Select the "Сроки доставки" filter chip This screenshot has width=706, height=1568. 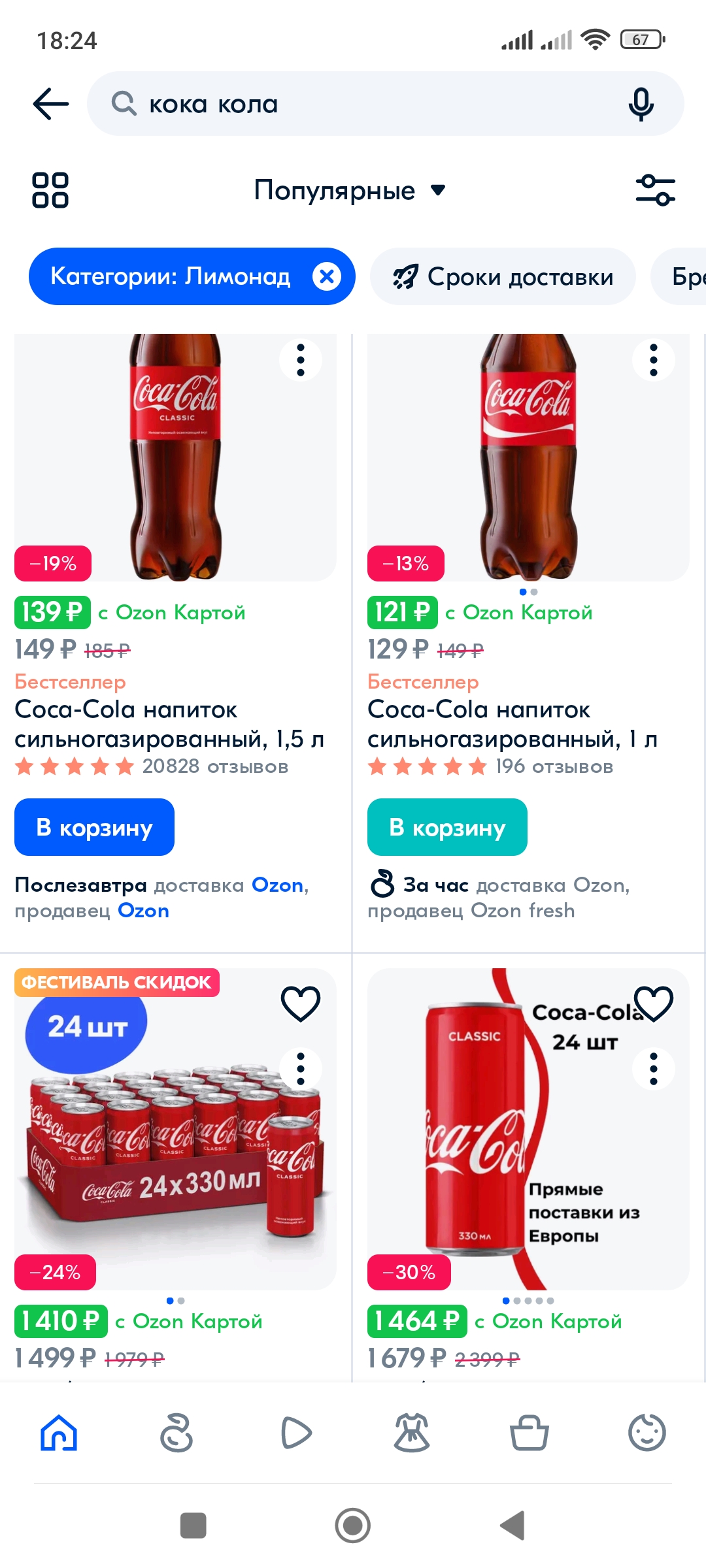(x=503, y=276)
